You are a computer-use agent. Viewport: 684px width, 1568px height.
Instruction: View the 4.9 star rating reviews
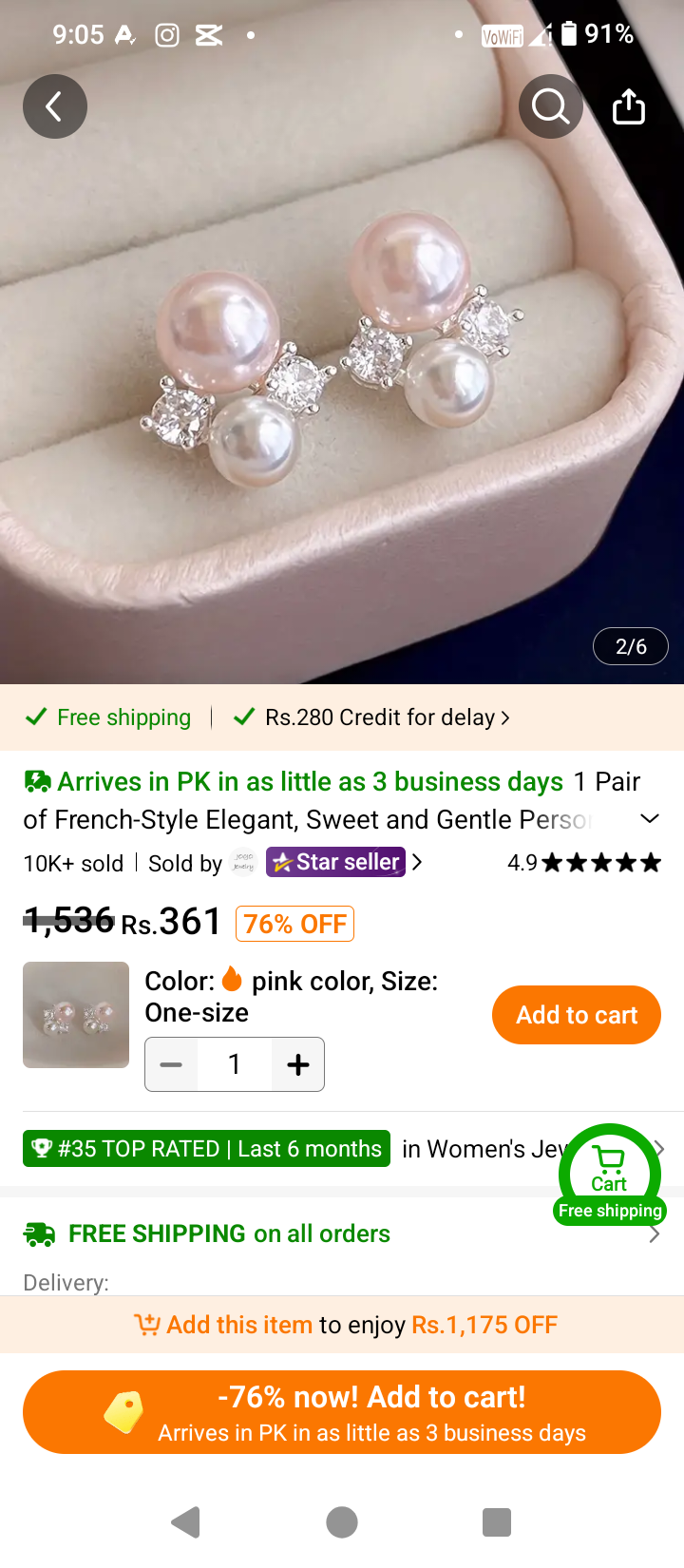583,863
